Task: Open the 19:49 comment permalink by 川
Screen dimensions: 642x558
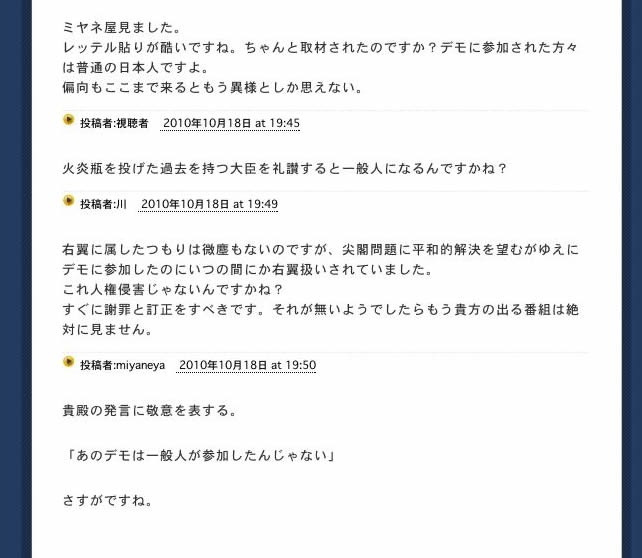Action: 209,204
